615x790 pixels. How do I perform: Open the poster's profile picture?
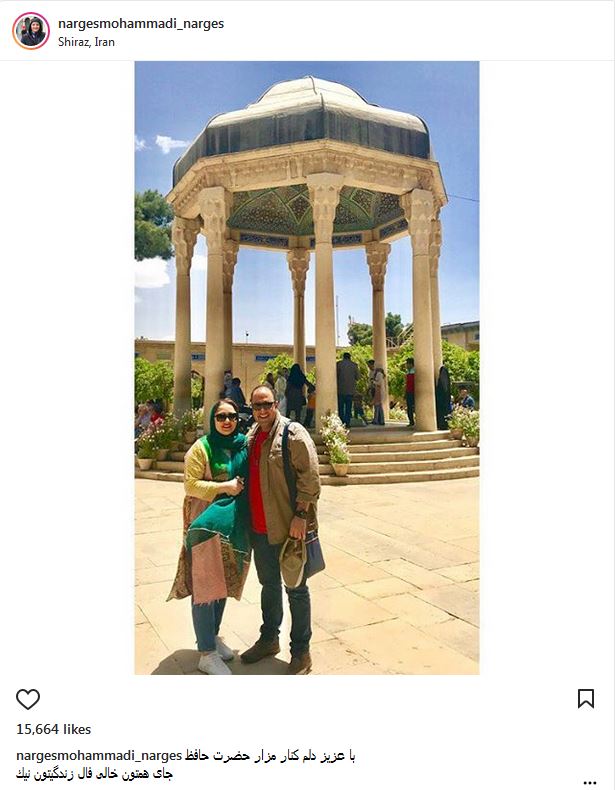31,31
